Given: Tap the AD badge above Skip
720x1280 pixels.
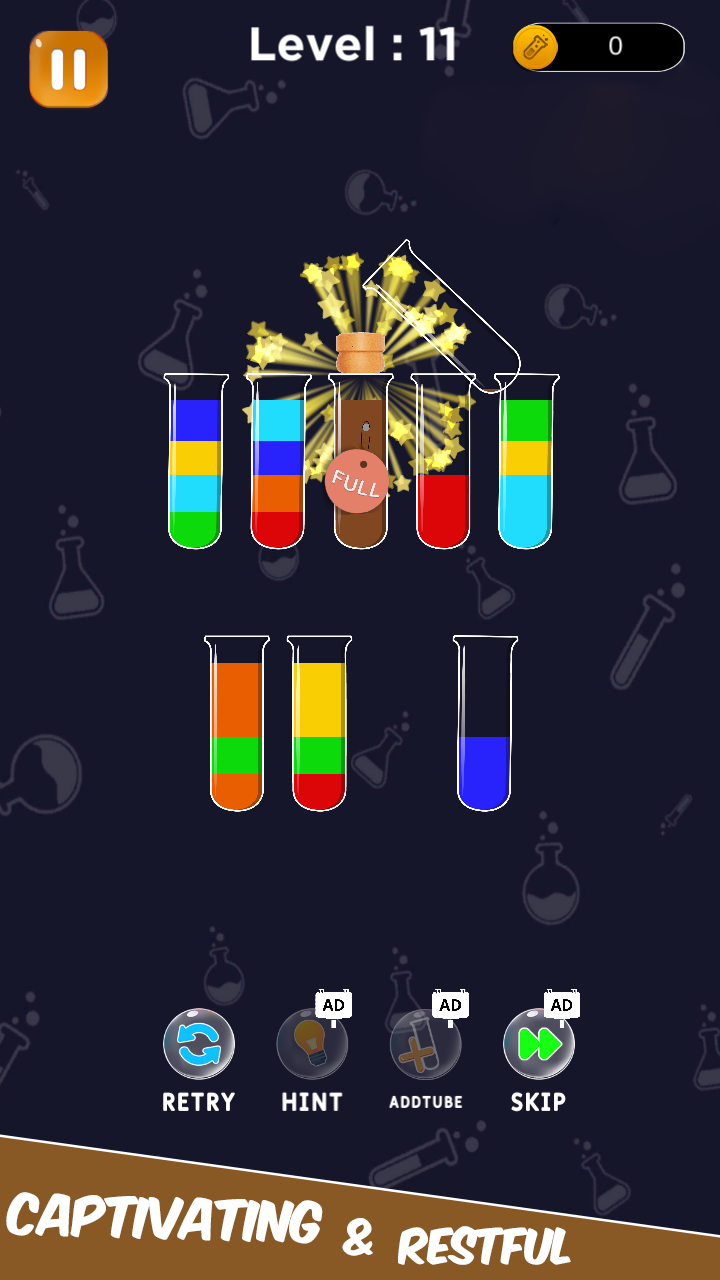Looking at the screenshot, I should click(x=560, y=1004).
